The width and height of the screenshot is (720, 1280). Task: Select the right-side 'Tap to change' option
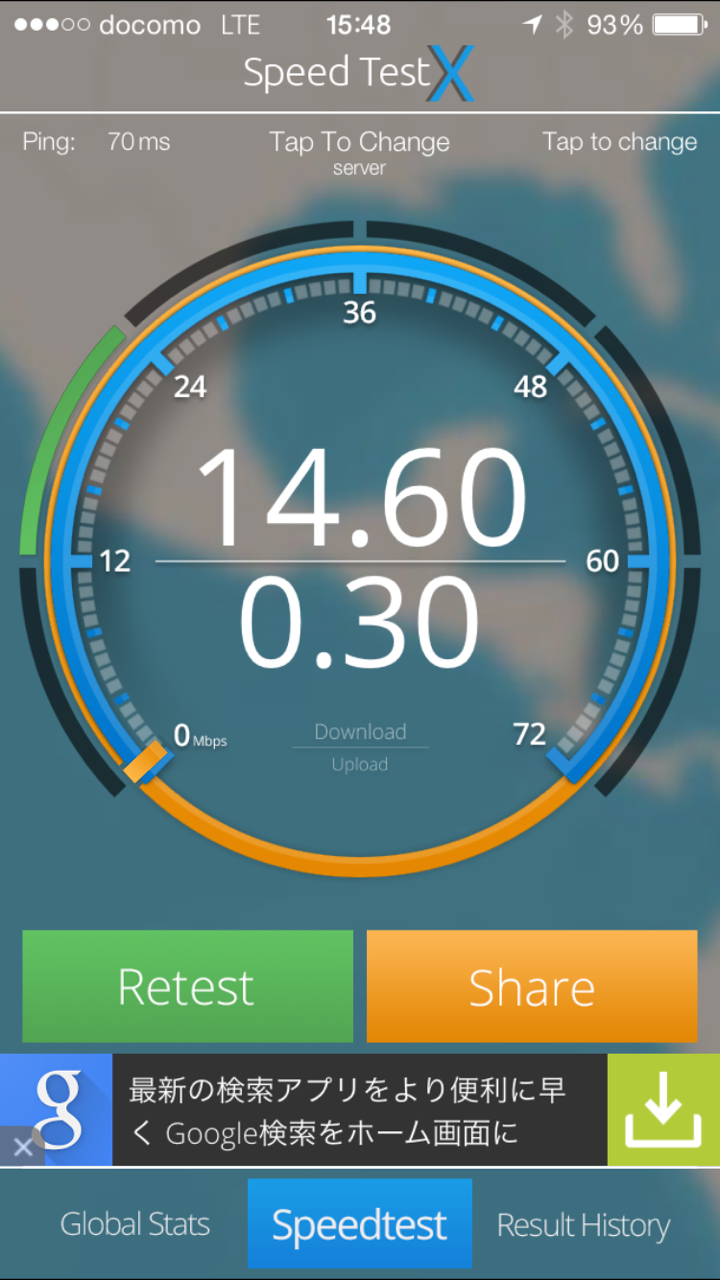point(619,142)
